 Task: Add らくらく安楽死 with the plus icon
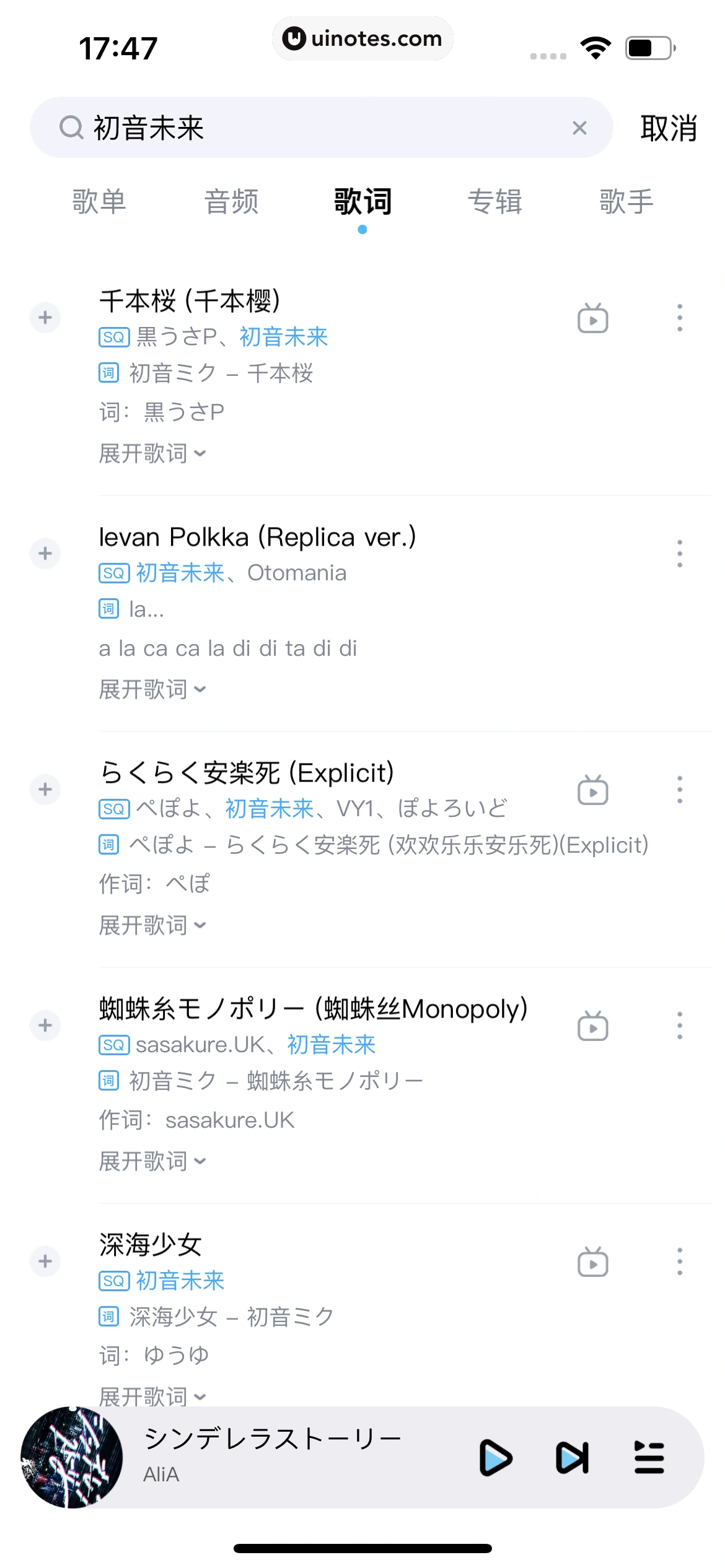coord(45,790)
